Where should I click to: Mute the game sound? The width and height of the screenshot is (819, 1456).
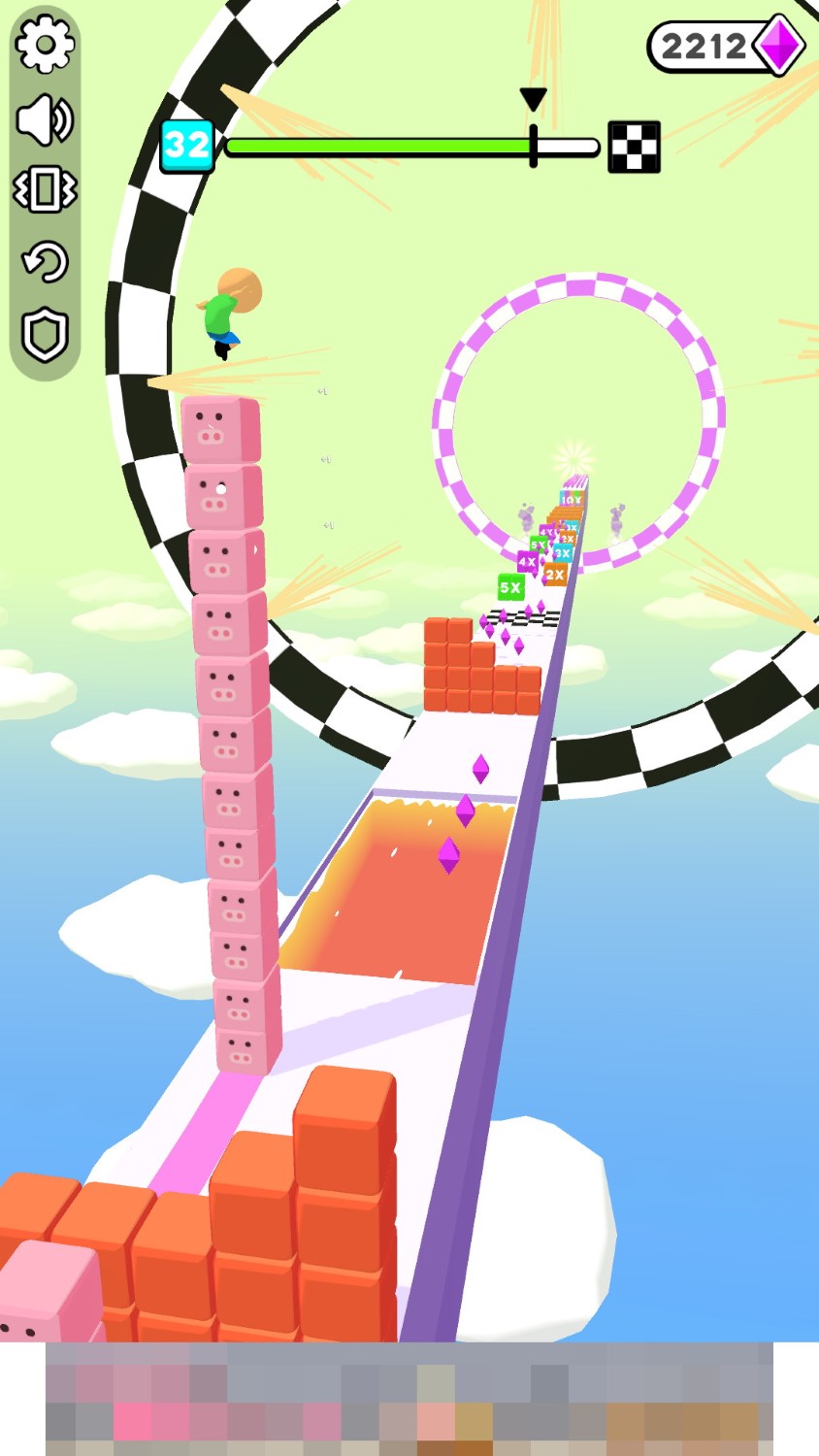(45, 119)
